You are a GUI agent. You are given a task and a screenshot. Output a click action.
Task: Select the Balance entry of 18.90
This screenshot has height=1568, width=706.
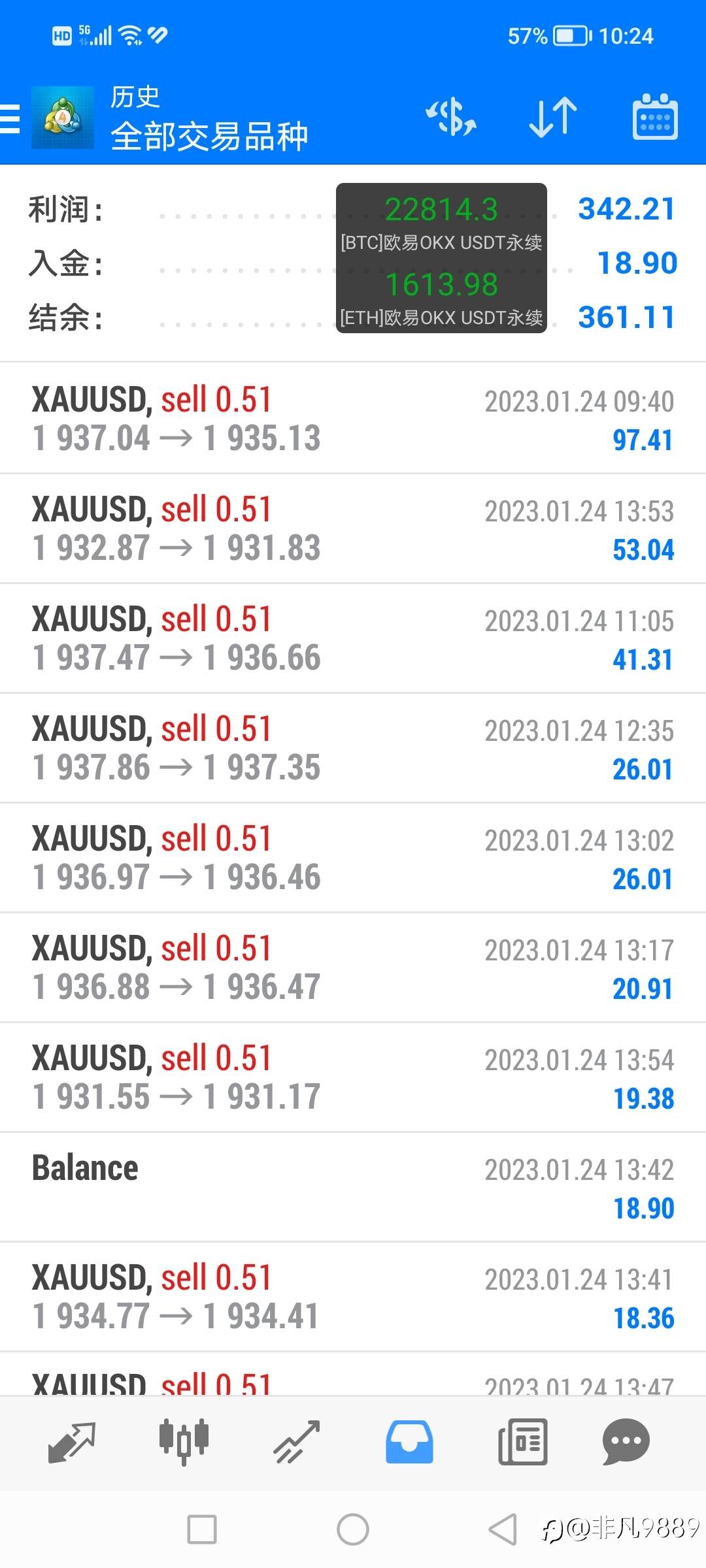tap(353, 1187)
